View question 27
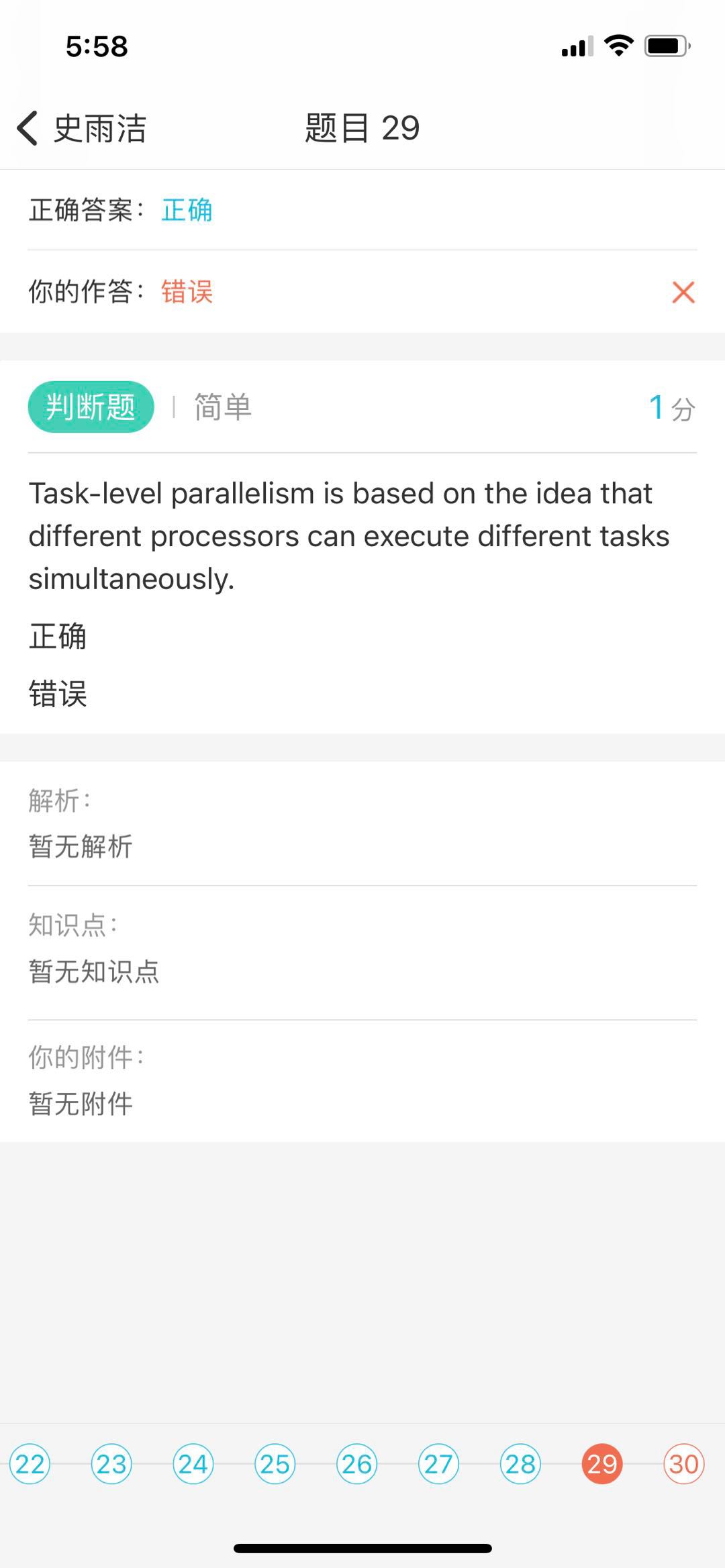The image size is (725, 1568). click(x=438, y=1463)
